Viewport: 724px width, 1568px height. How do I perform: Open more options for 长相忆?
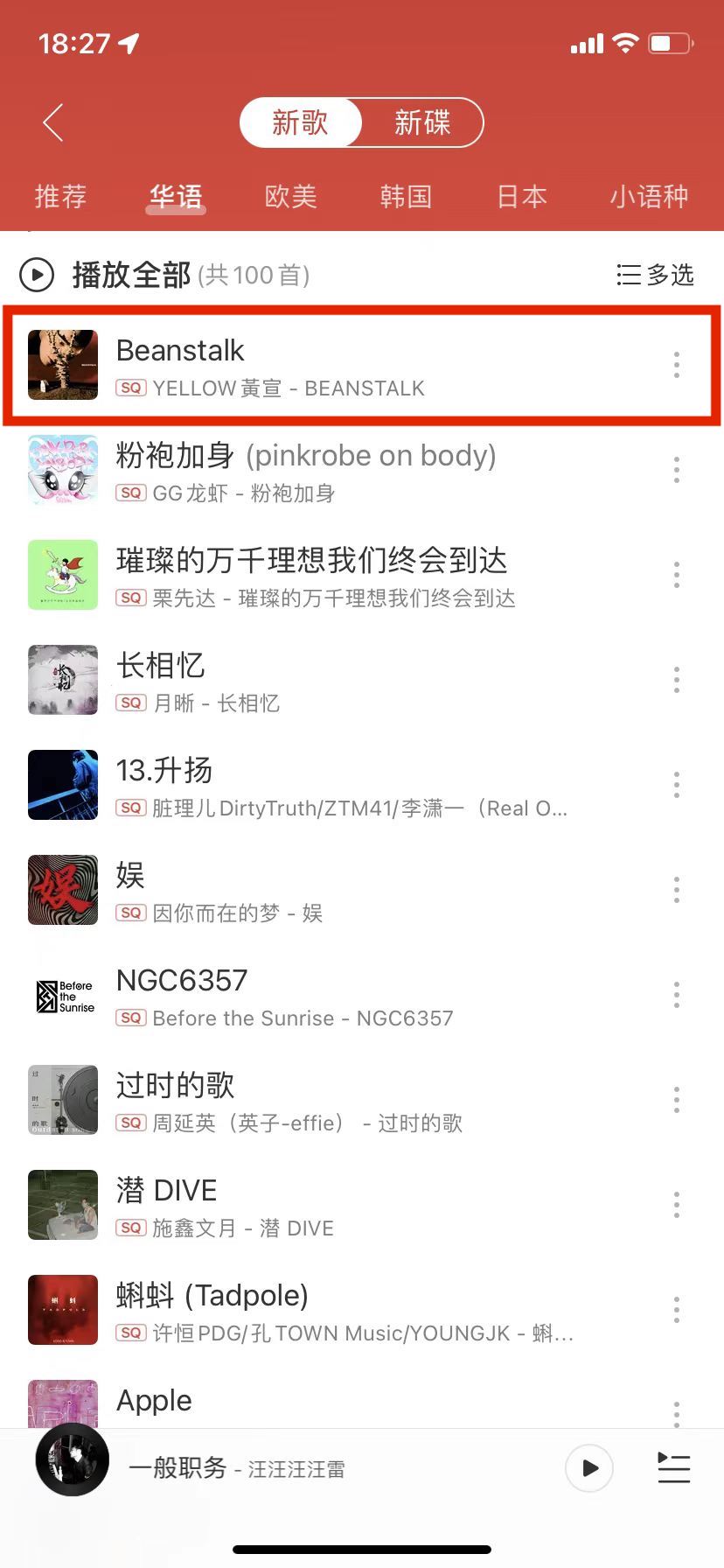tap(676, 680)
